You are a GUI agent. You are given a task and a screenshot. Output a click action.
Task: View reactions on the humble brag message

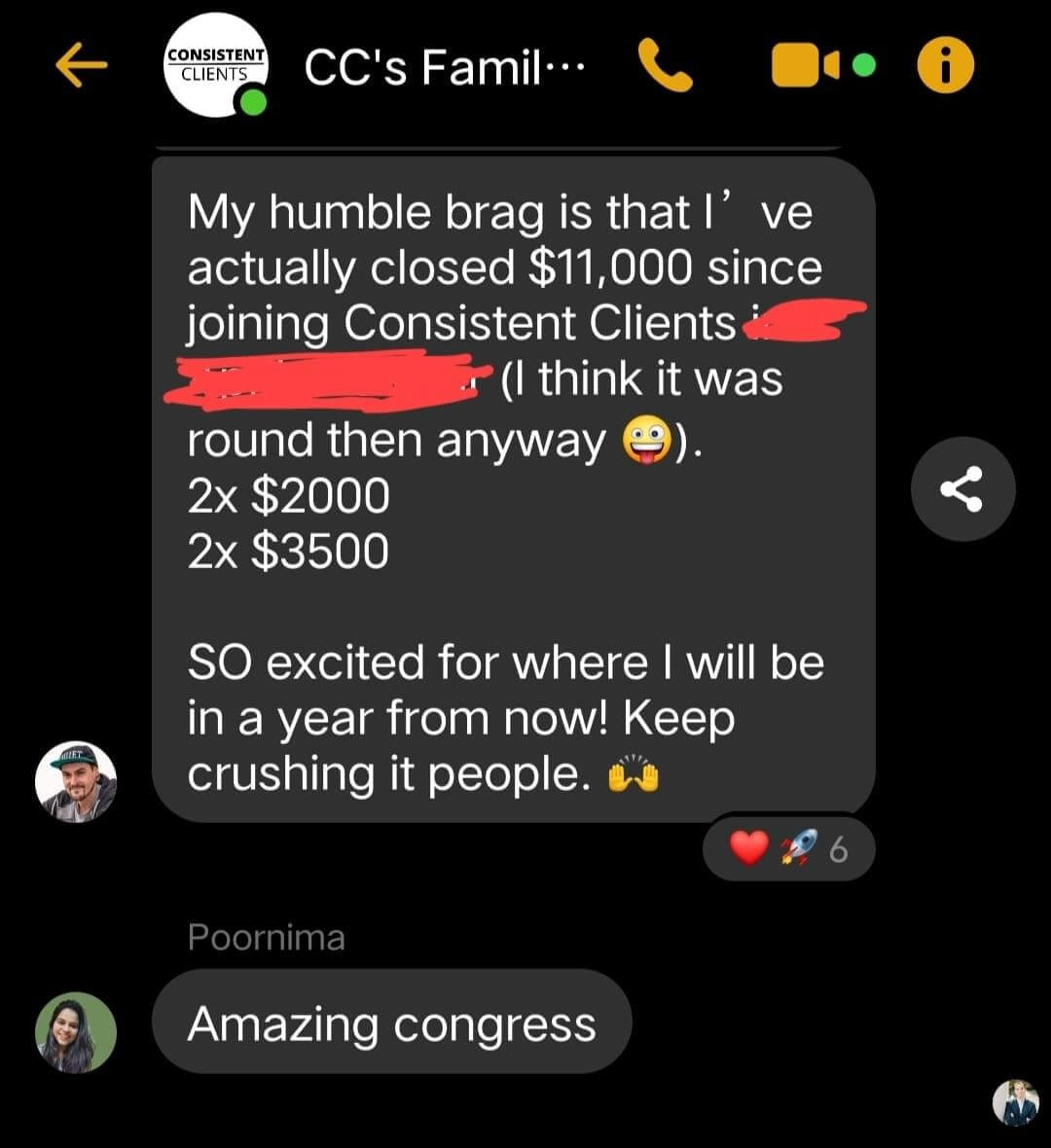(789, 850)
